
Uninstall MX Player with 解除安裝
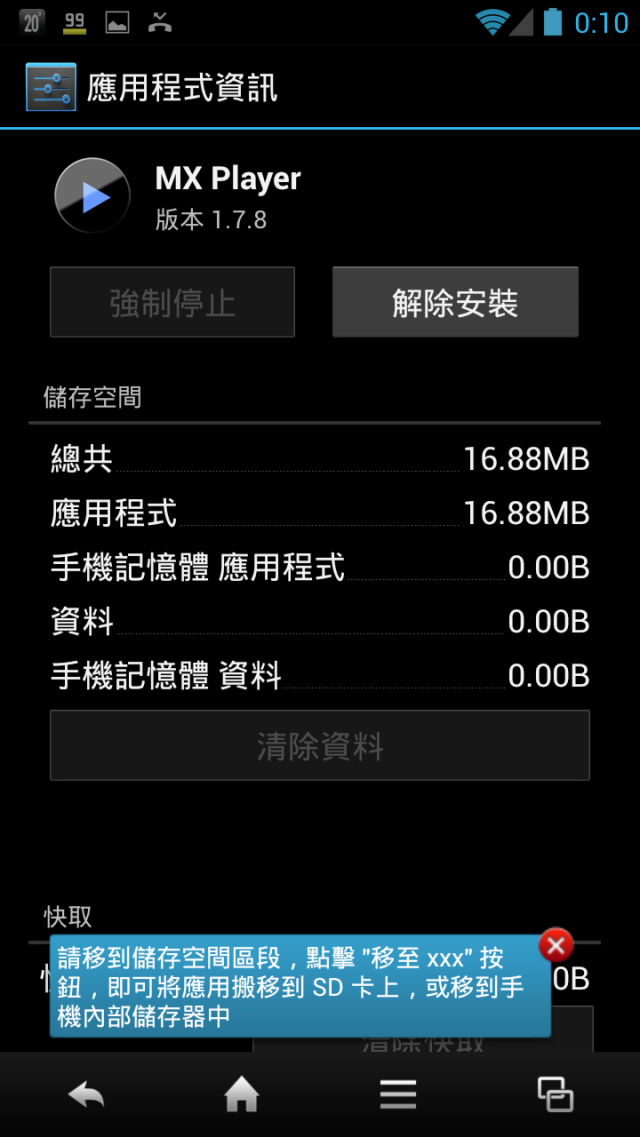click(455, 302)
